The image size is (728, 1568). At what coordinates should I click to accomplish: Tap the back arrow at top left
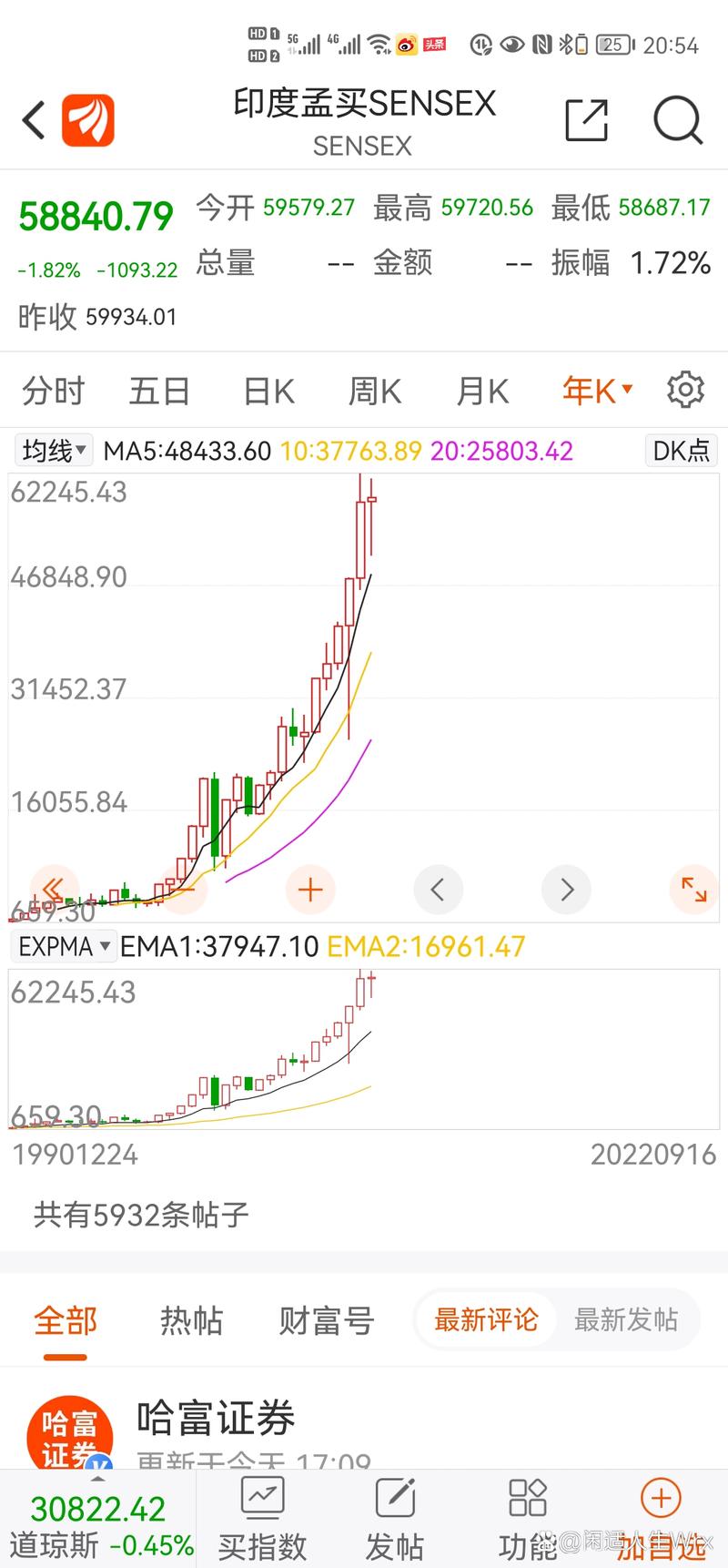pos(33,119)
